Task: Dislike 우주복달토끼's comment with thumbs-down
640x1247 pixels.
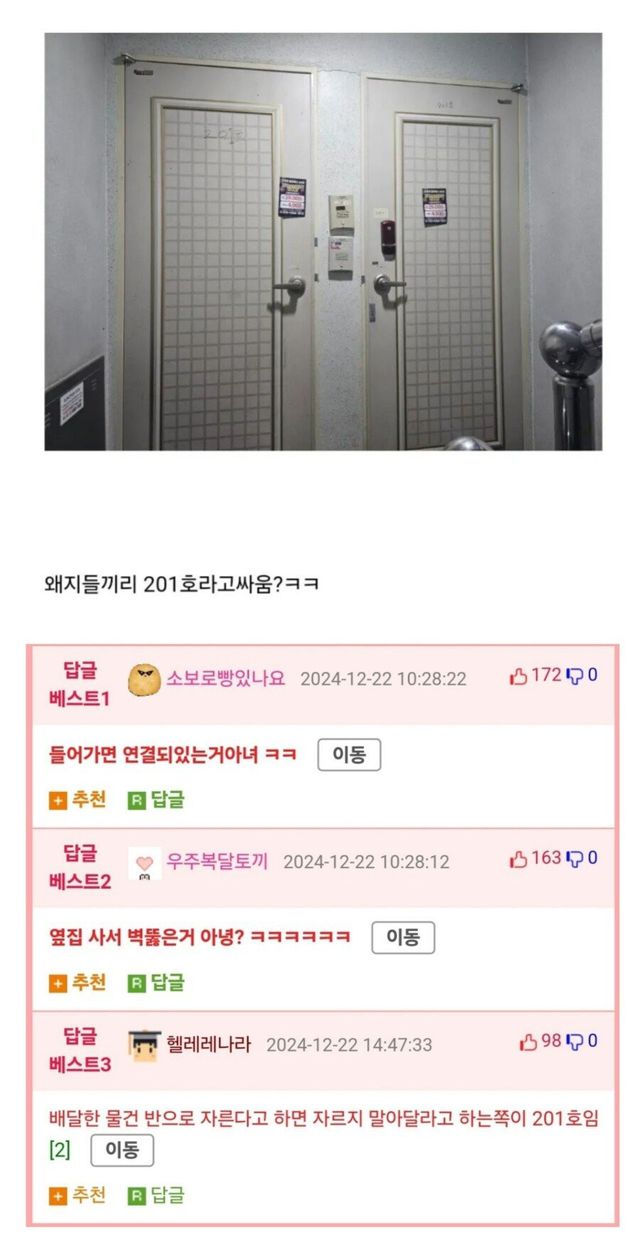Action: click(575, 859)
